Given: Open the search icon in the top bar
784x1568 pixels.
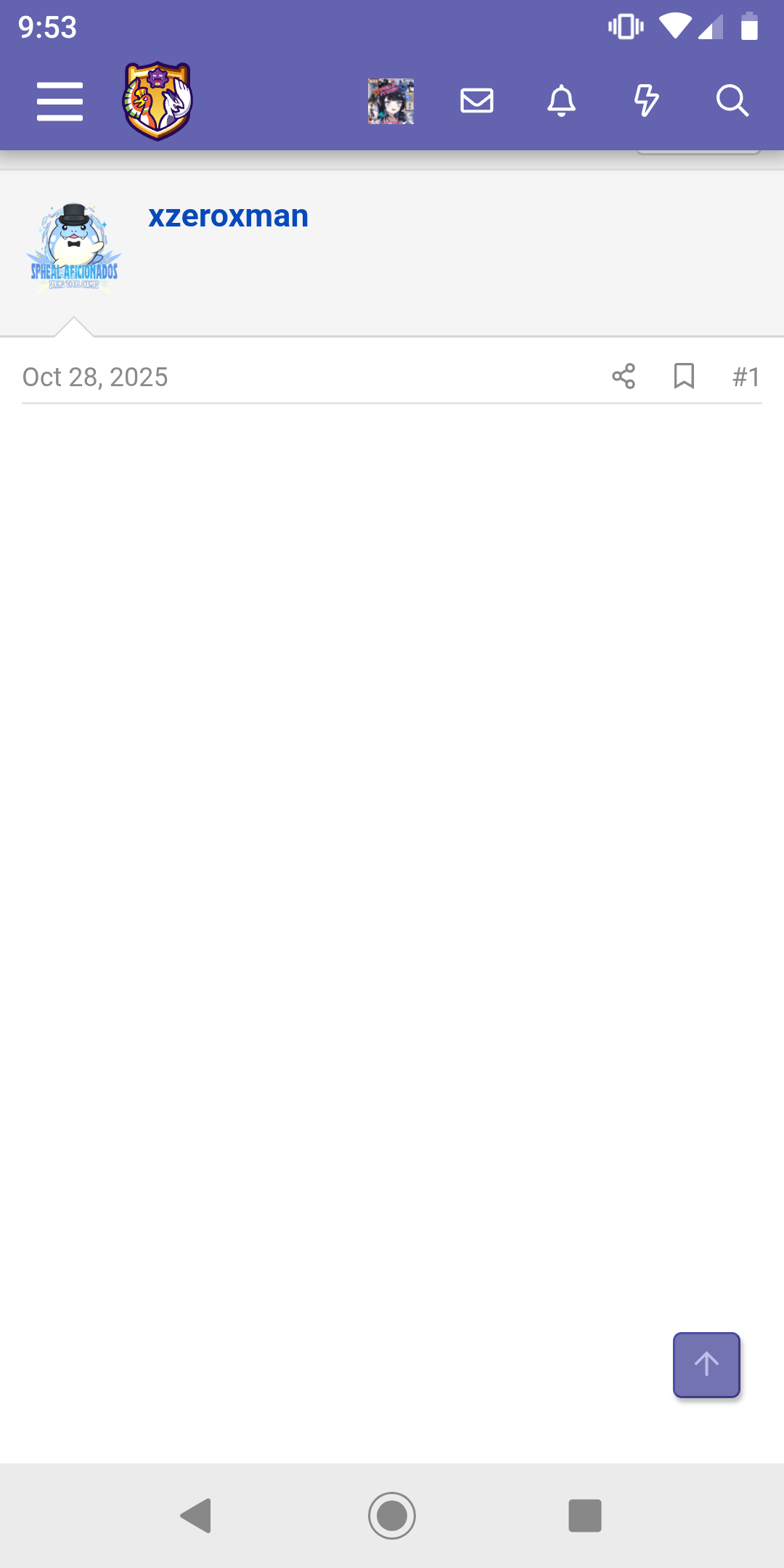Looking at the screenshot, I should click(732, 101).
